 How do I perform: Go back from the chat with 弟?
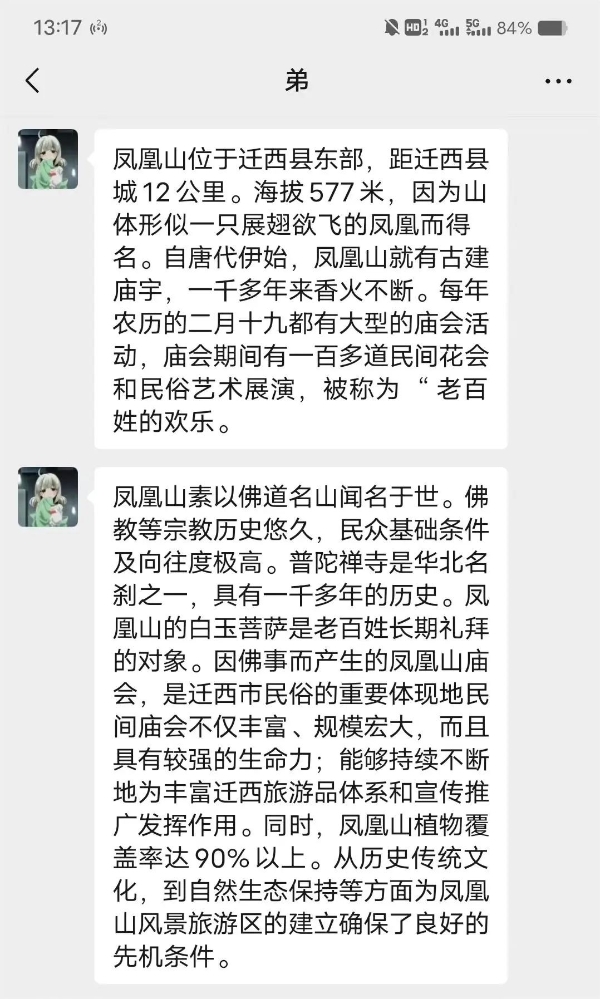[33, 81]
